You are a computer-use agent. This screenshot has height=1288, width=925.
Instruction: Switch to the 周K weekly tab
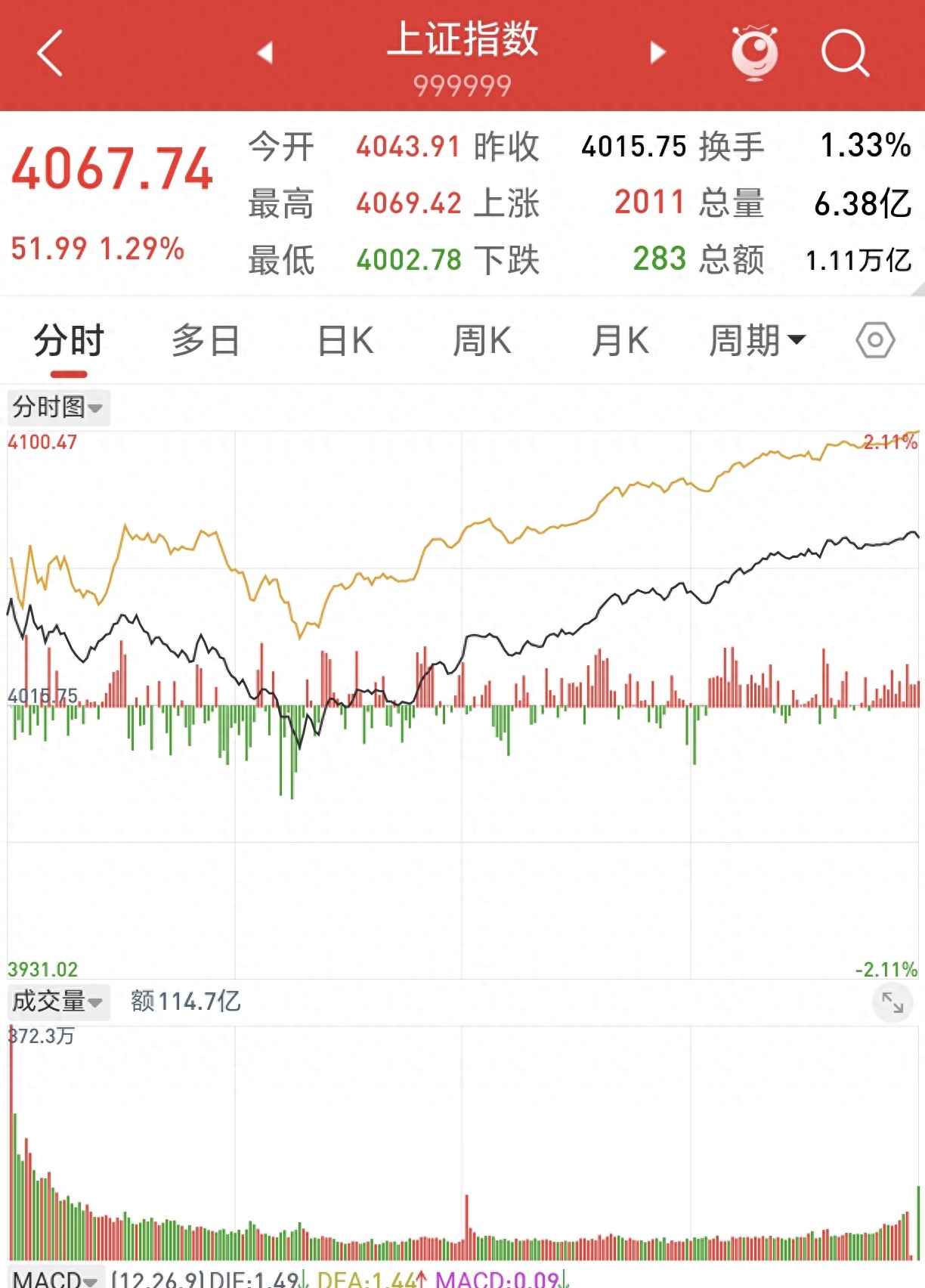coord(484,342)
